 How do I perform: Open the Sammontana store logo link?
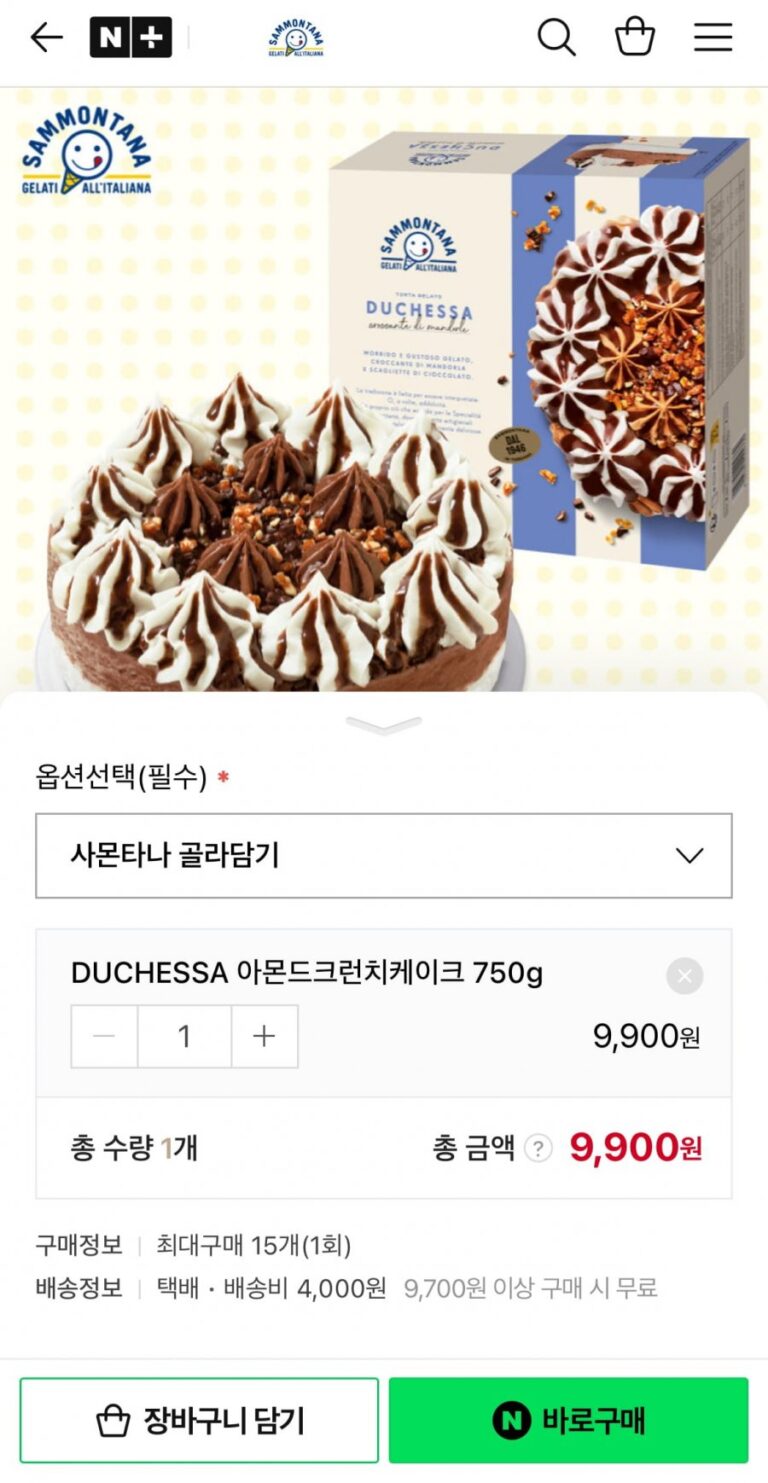pyautogui.click(x=296, y=39)
